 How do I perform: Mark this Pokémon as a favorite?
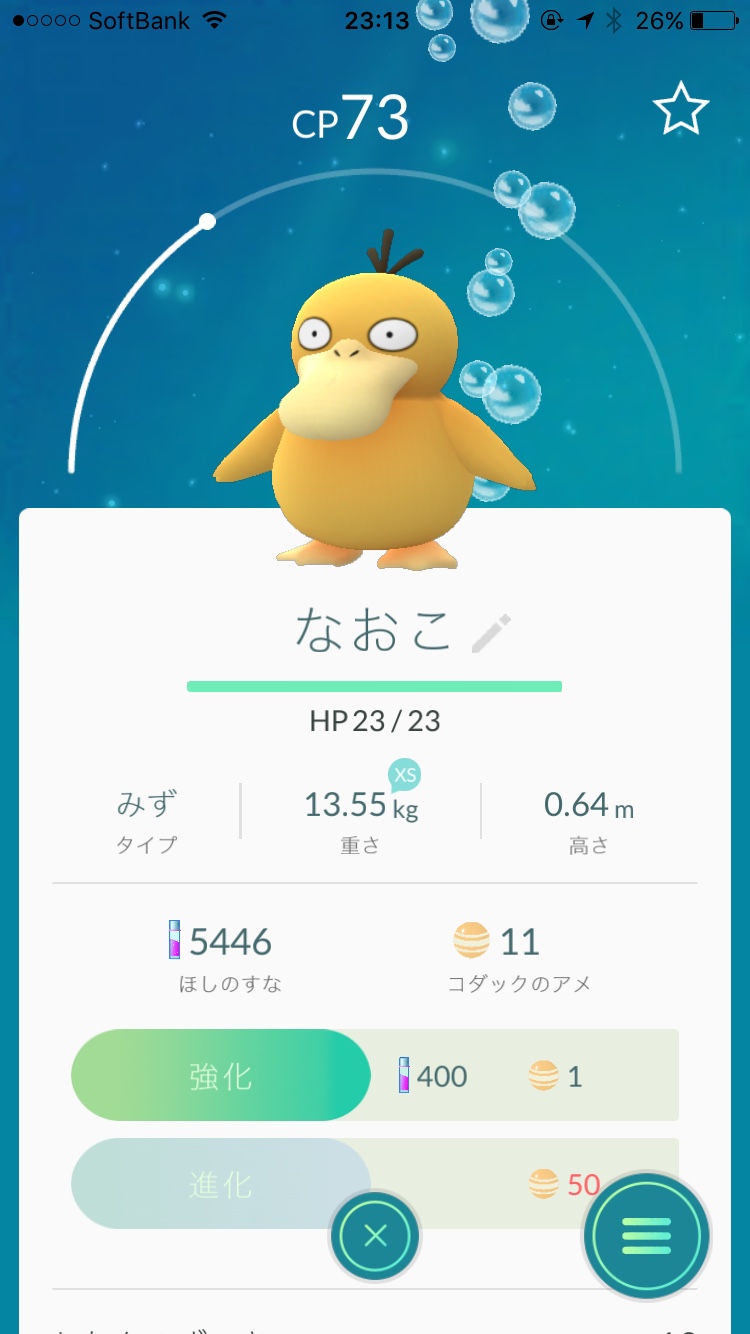click(x=681, y=110)
